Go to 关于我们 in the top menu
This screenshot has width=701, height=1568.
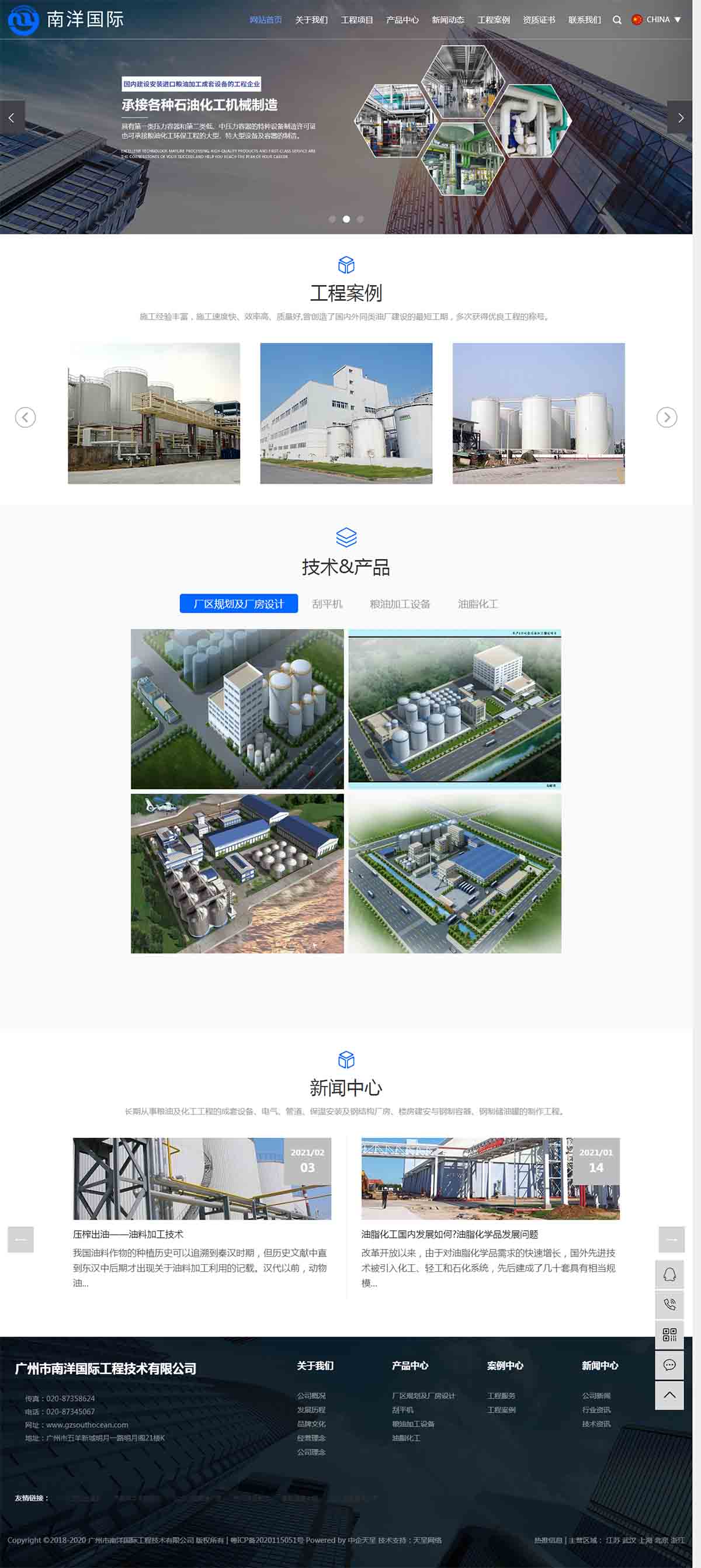311,20
